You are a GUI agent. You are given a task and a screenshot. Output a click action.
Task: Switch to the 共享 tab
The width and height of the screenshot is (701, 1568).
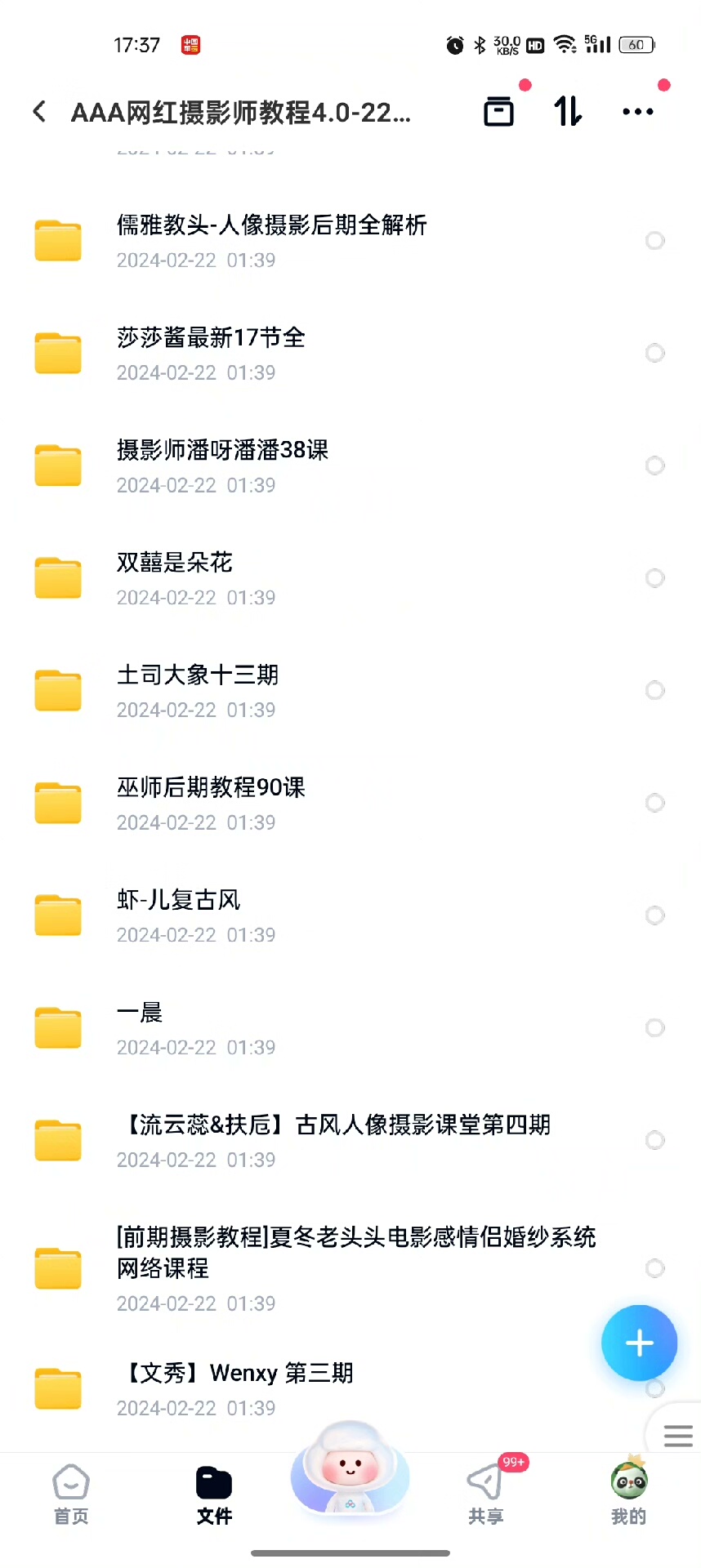pos(485,1494)
